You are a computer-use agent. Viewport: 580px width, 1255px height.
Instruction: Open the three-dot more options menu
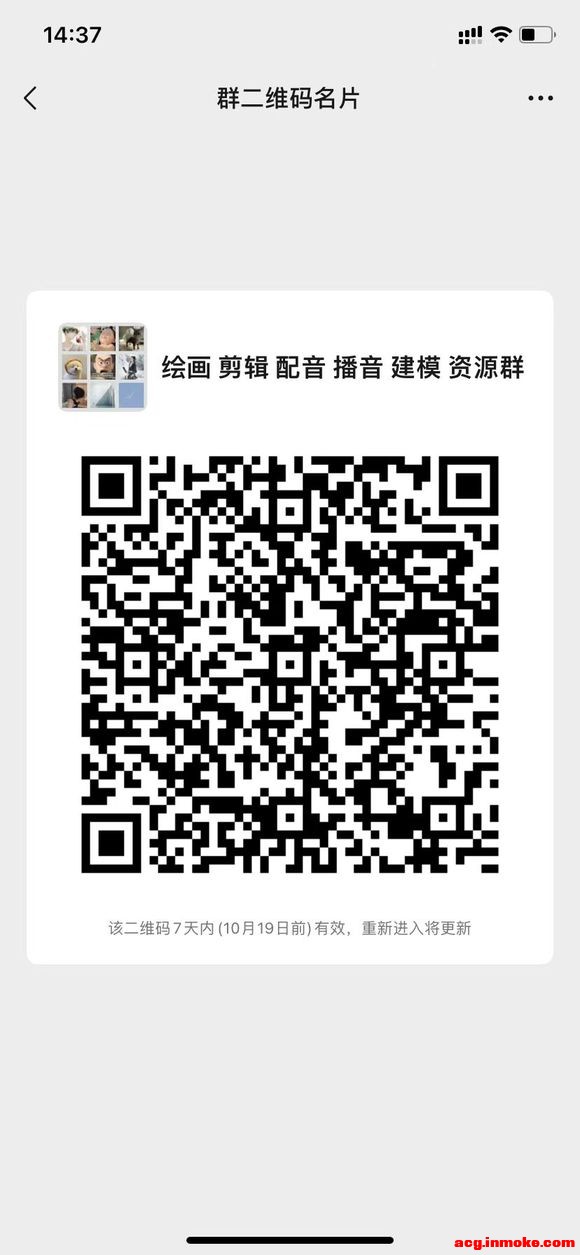540,98
